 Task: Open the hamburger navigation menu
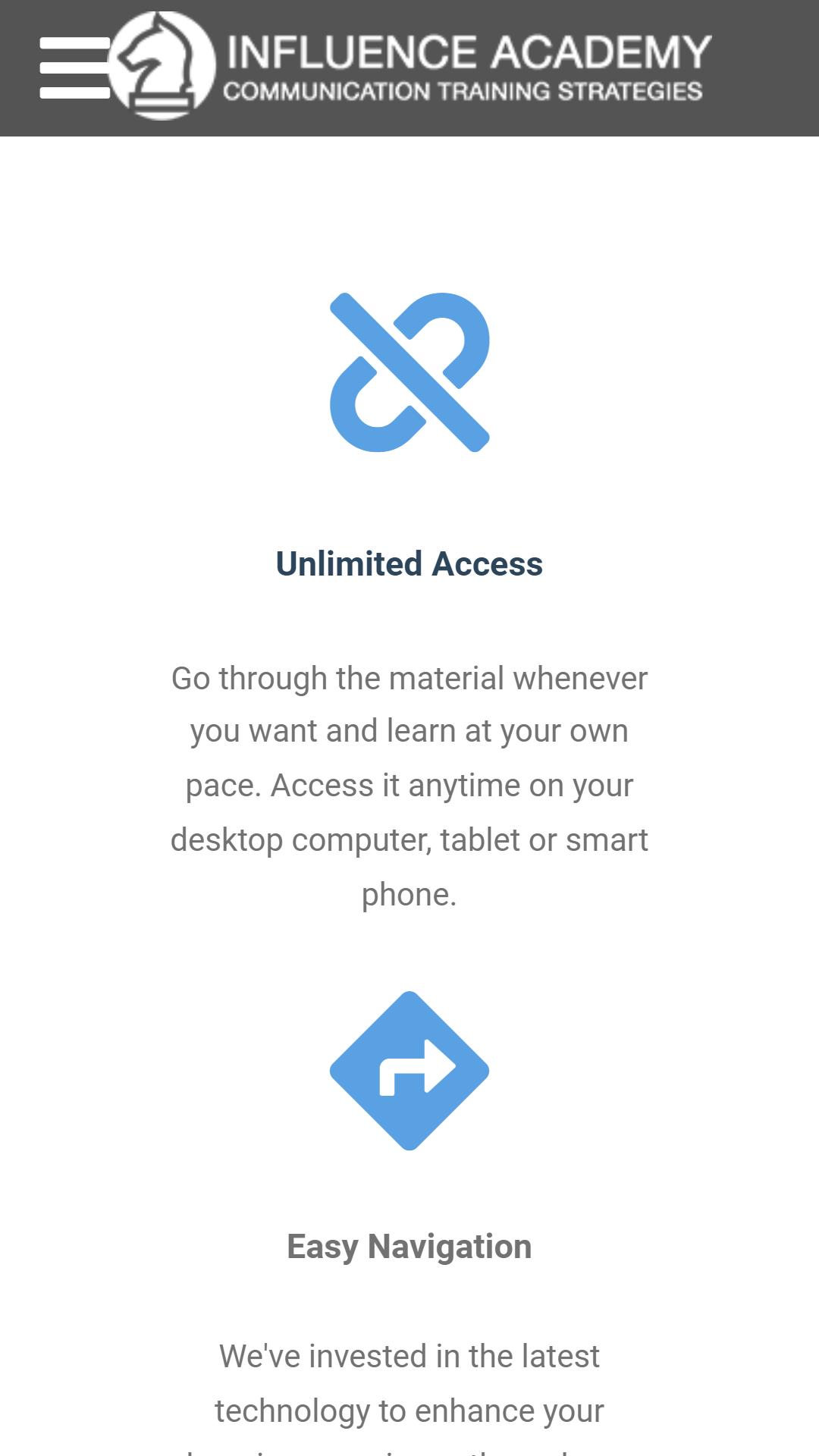click(74, 67)
